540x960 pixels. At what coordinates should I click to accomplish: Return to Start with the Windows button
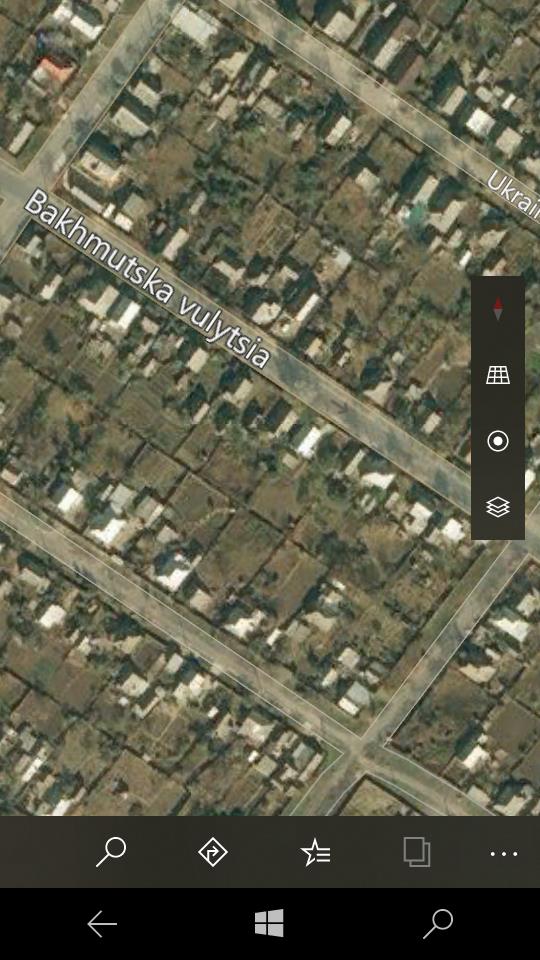269,923
